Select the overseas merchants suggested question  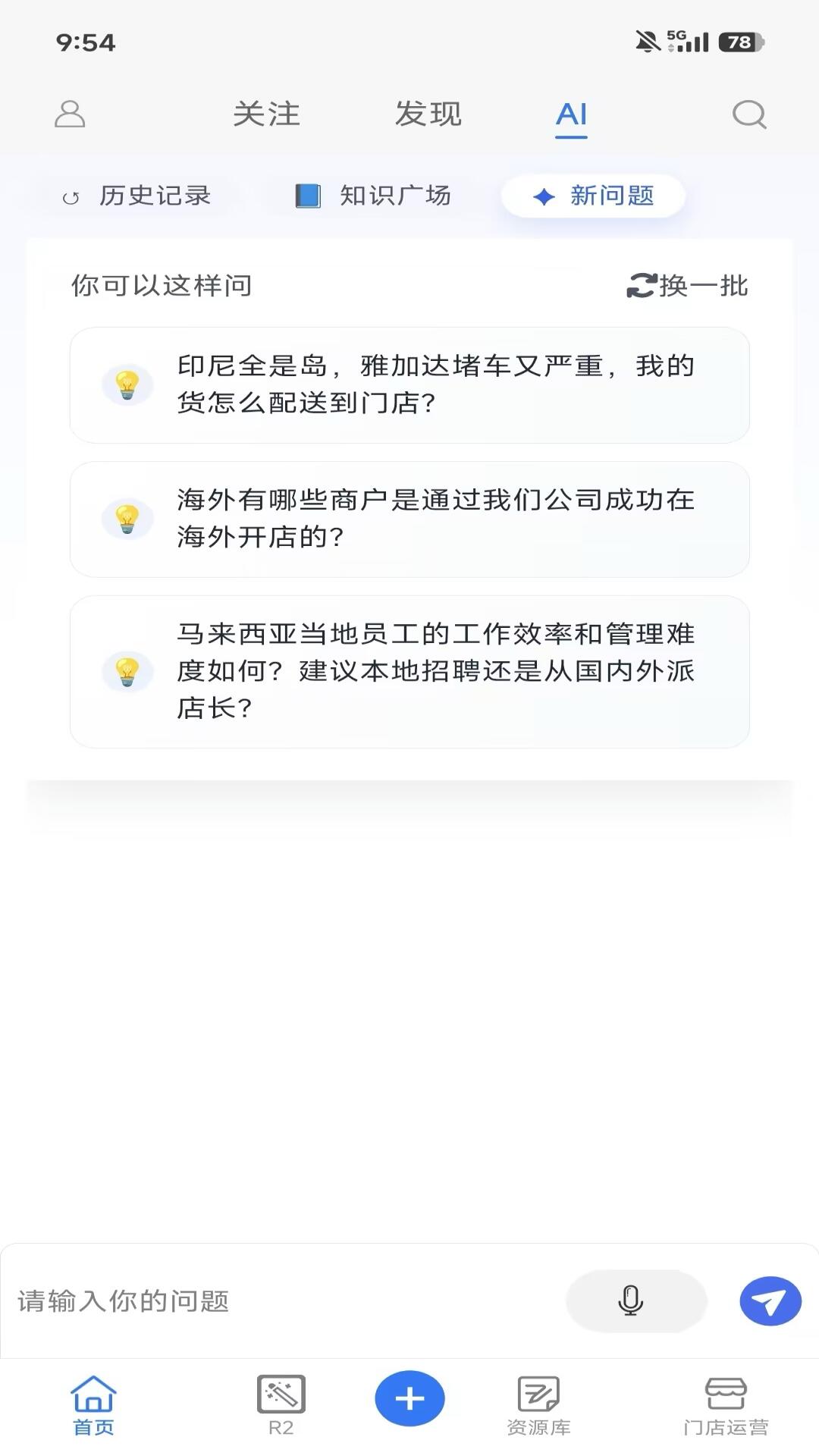[409, 519]
